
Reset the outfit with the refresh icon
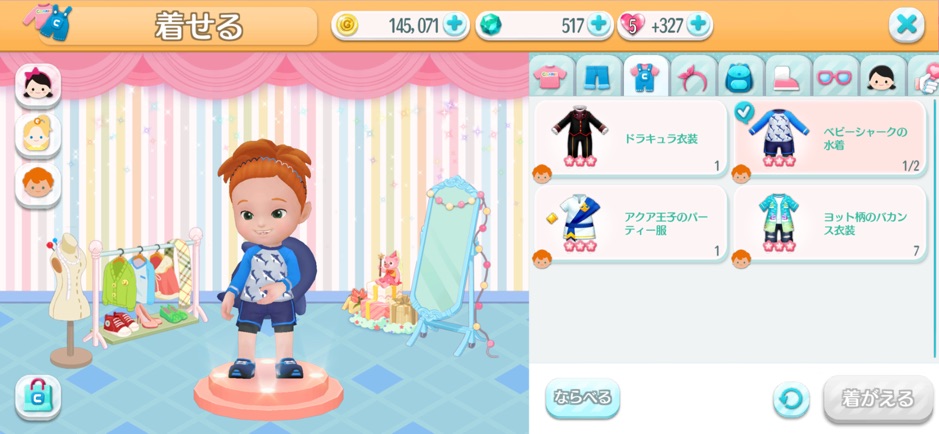point(791,399)
